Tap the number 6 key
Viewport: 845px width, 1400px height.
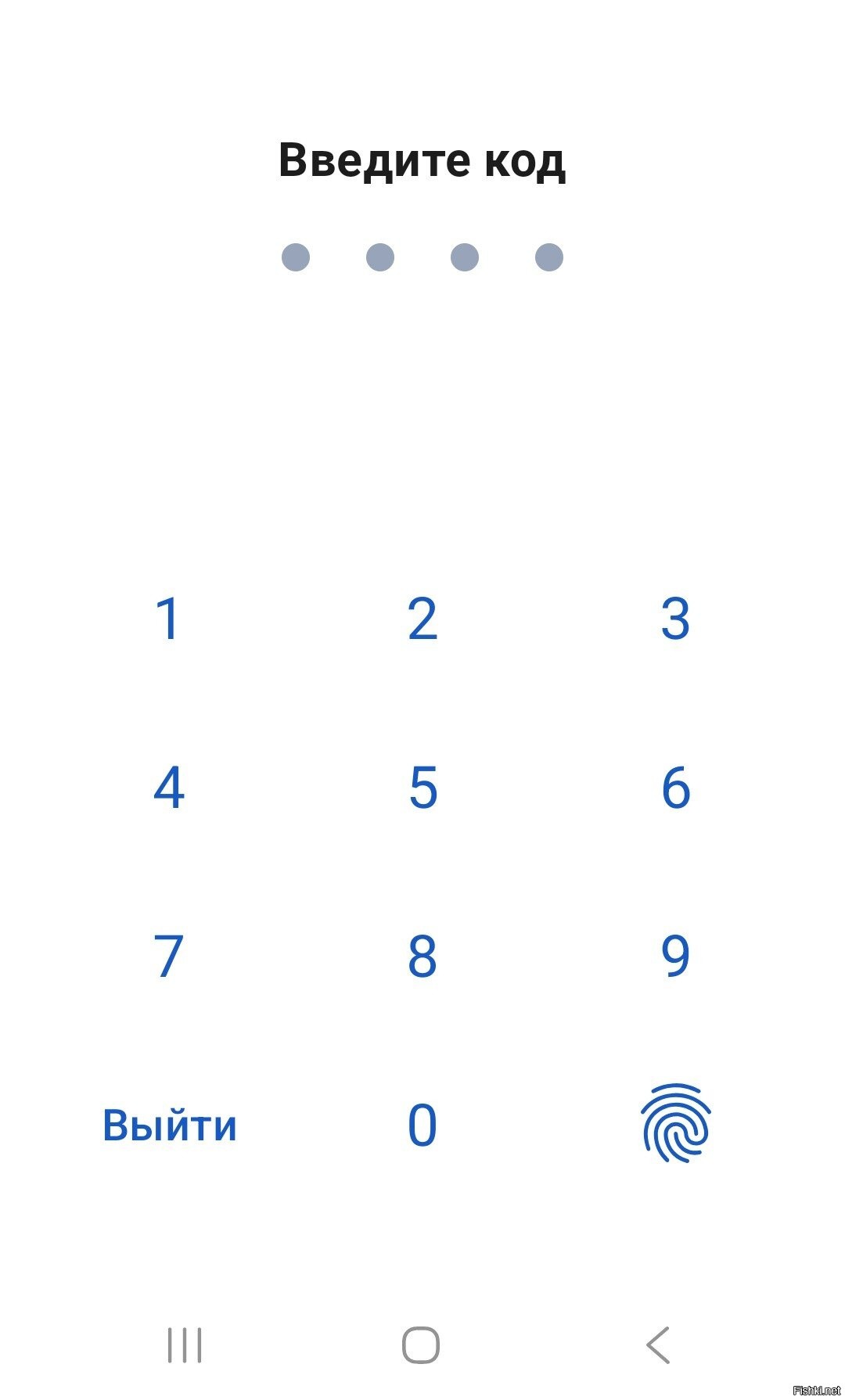click(x=675, y=788)
